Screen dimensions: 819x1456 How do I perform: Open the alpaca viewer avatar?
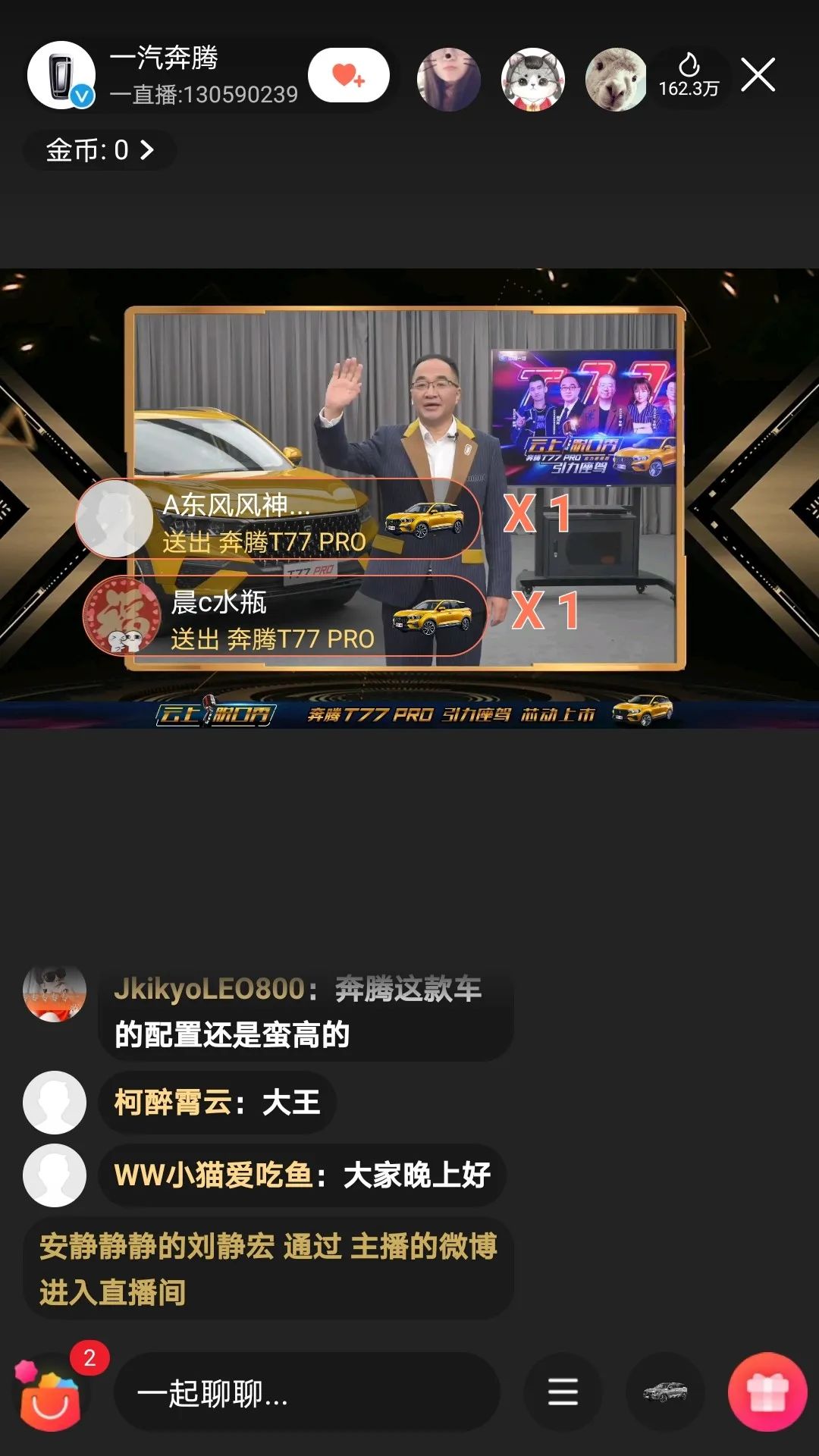(x=616, y=79)
